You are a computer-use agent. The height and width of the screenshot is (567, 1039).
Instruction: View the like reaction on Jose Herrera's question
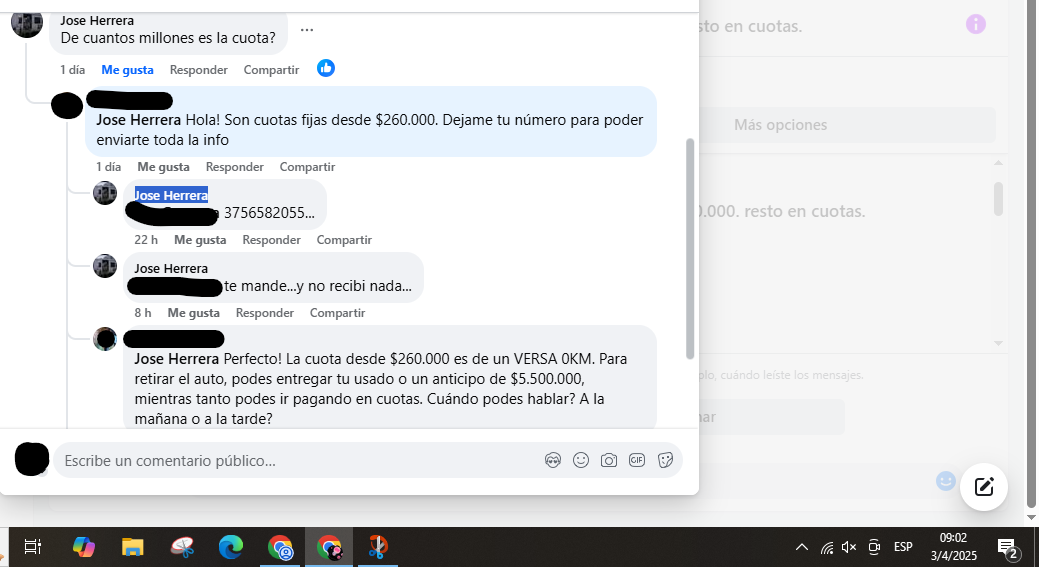click(326, 68)
